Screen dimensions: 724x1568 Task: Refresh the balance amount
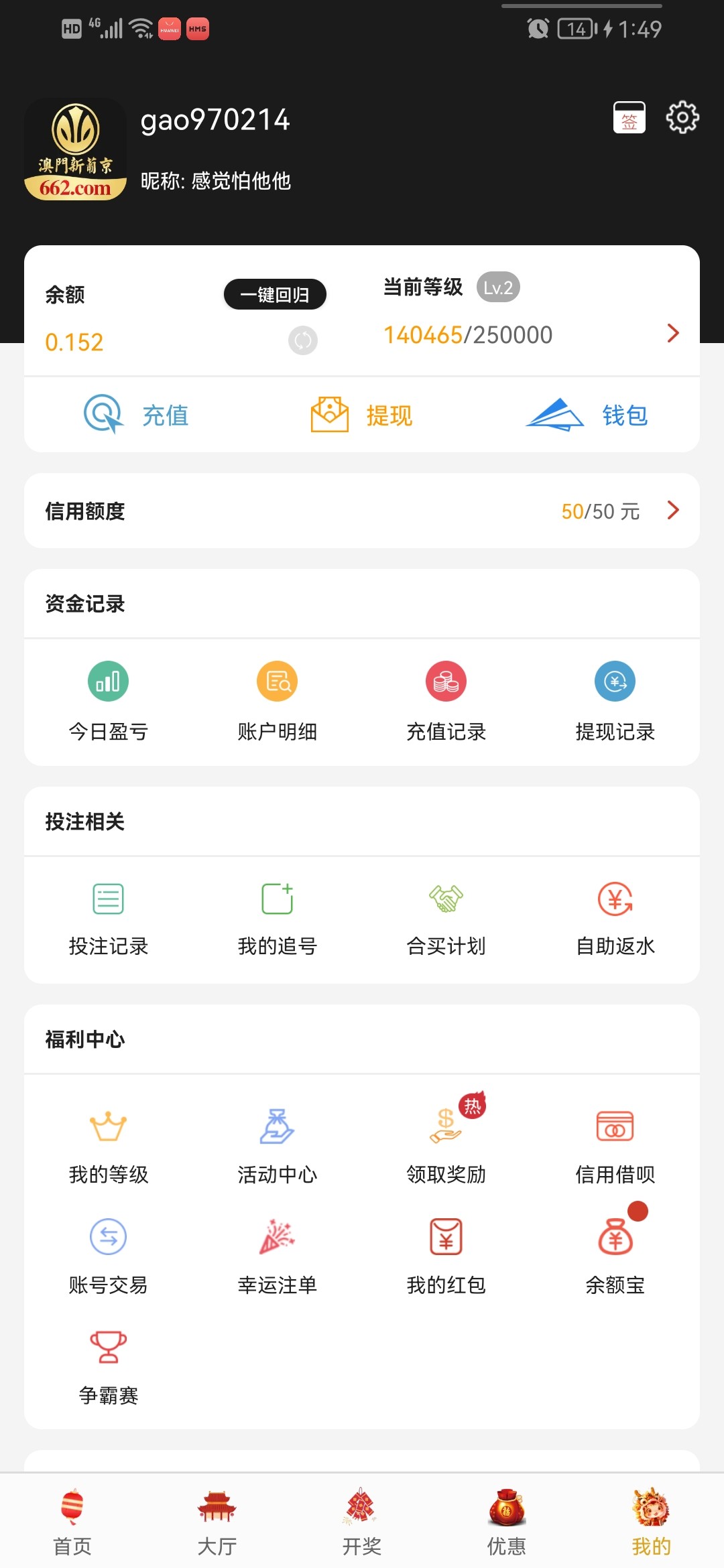(302, 340)
